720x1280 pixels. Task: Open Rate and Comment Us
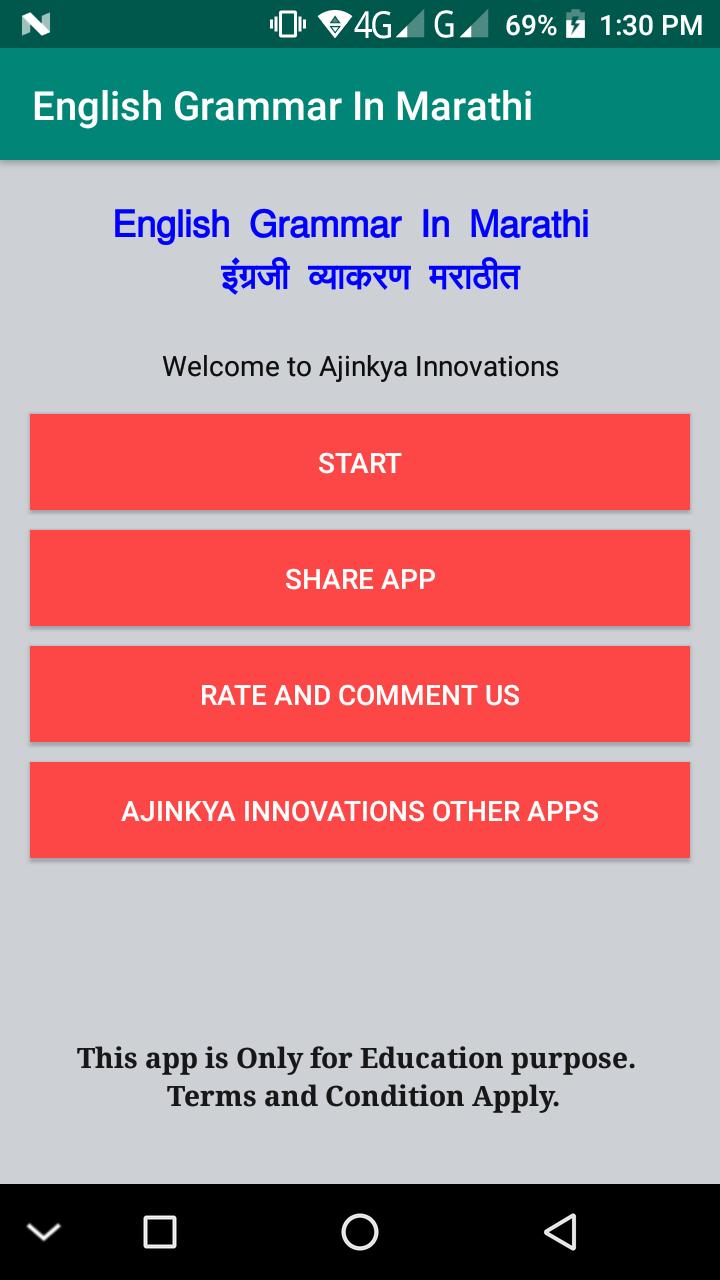coord(360,695)
